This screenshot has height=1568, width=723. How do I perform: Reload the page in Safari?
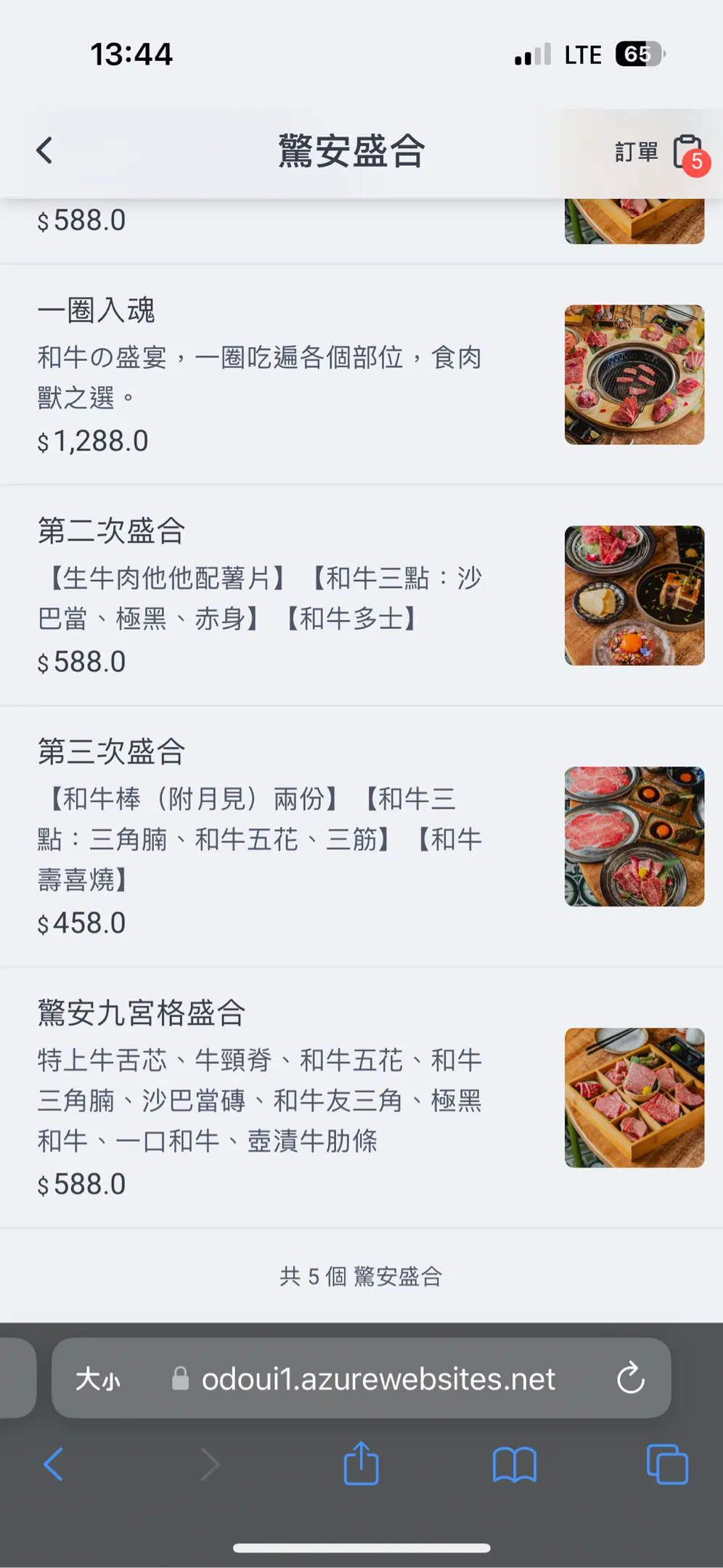coord(630,1379)
